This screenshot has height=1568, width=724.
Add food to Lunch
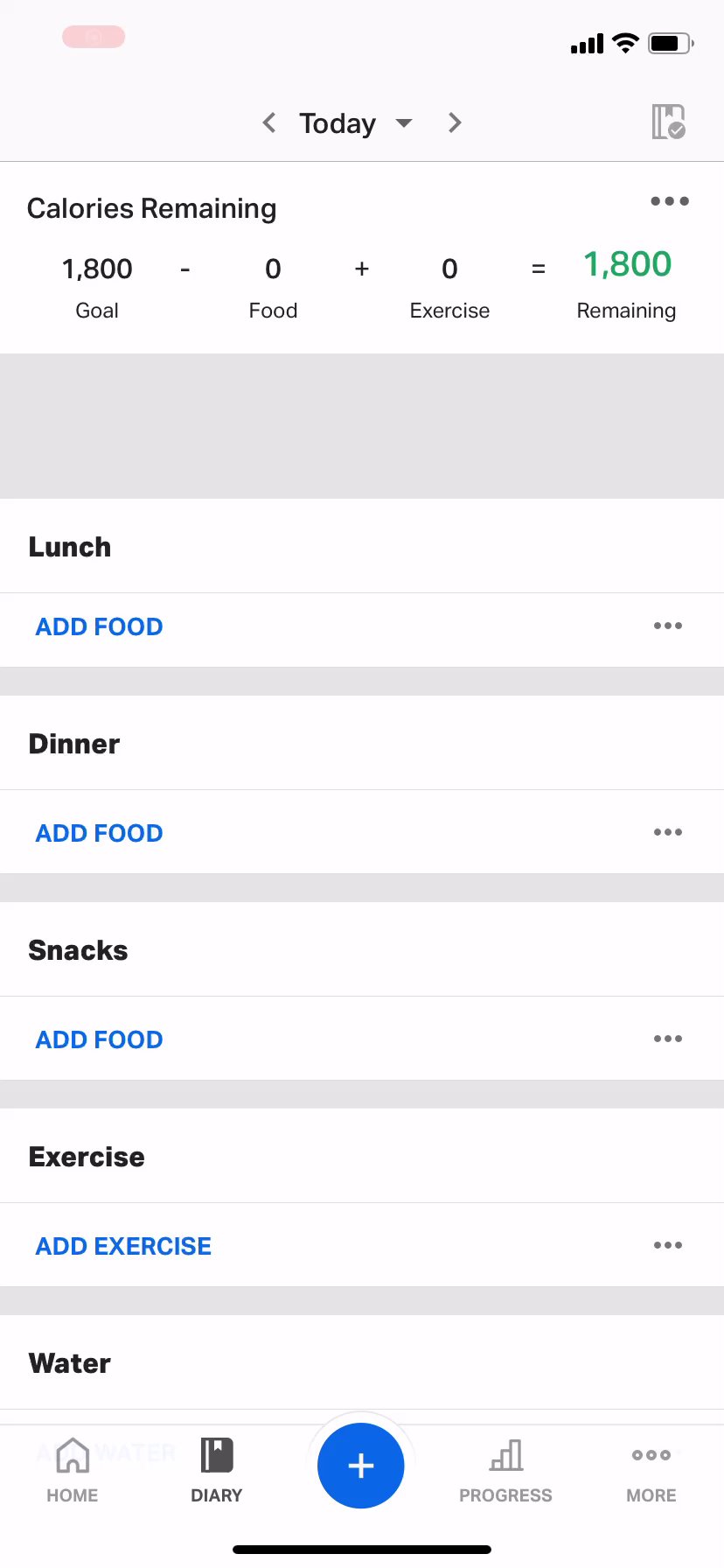point(99,626)
